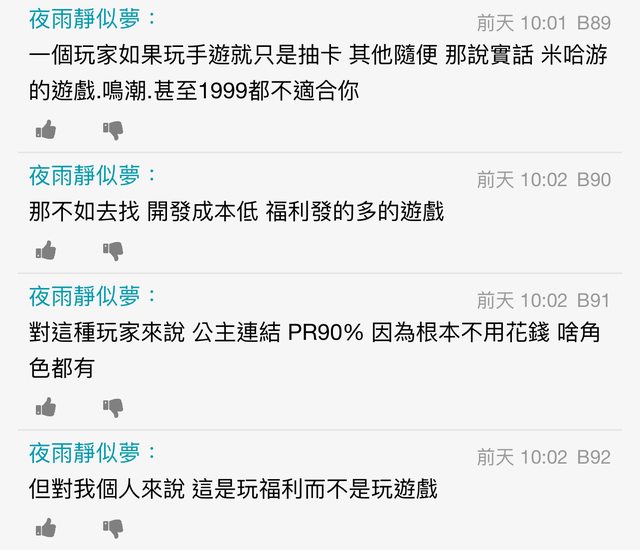The image size is (640, 550).
Task: Upvote the B92 comment about 玩福利
Action: (x=46, y=527)
